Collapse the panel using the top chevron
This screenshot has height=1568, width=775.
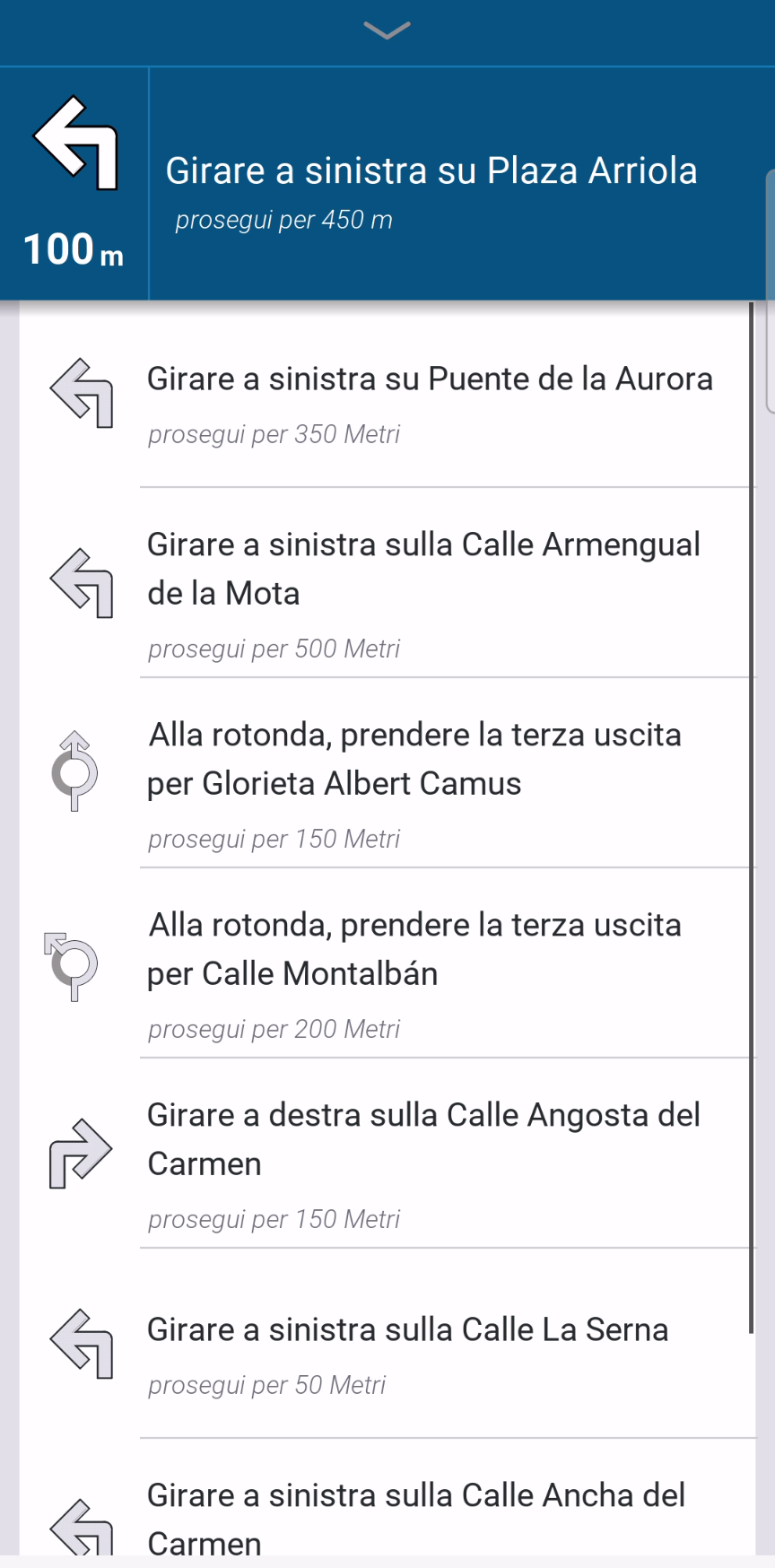[386, 31]
